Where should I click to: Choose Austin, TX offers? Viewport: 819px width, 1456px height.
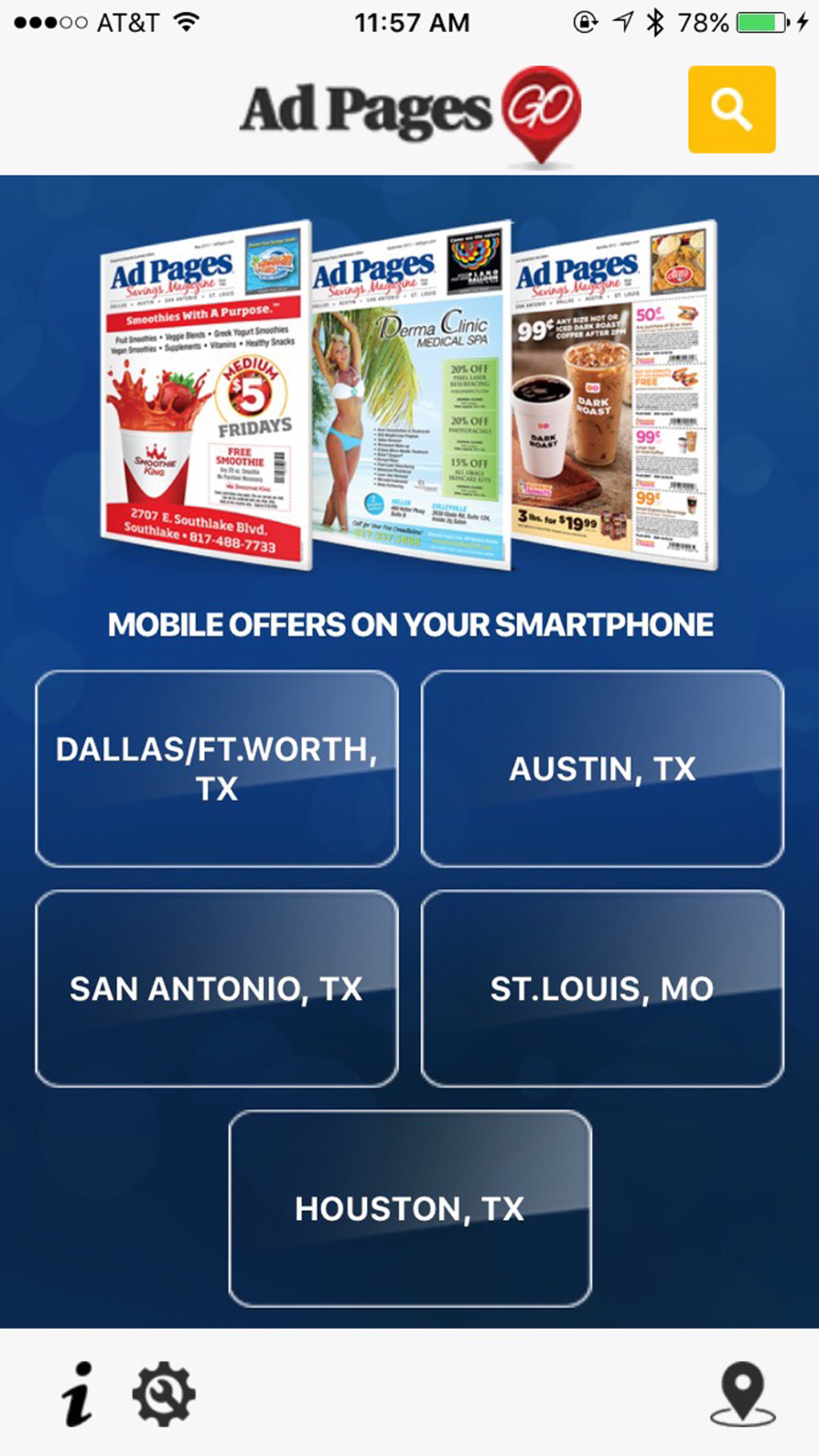(602, 769)
